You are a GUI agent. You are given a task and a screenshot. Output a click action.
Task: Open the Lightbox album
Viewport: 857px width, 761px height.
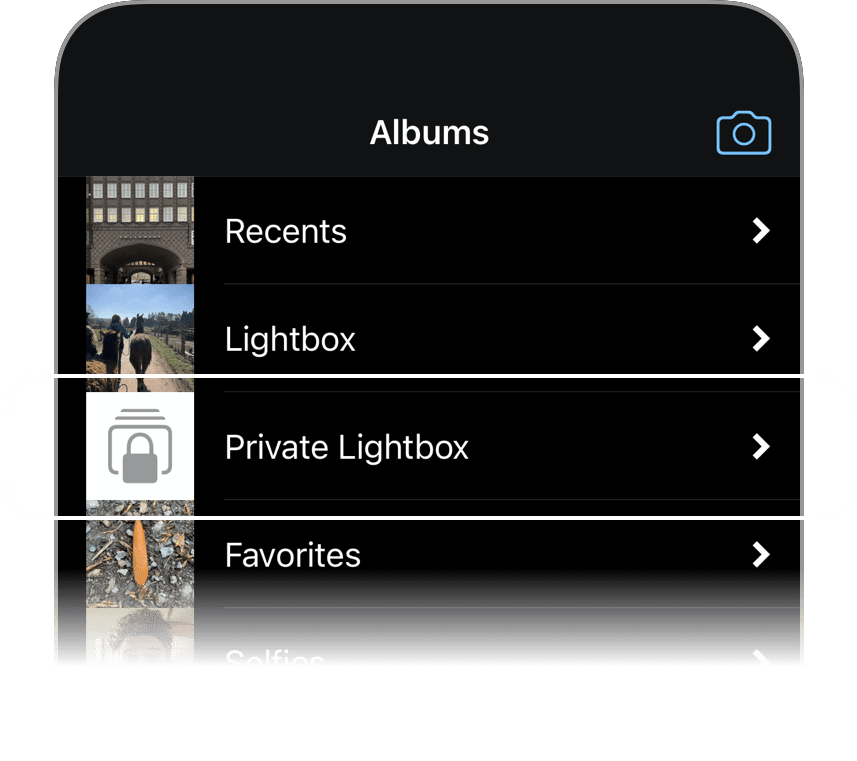(x=290, y=340)
